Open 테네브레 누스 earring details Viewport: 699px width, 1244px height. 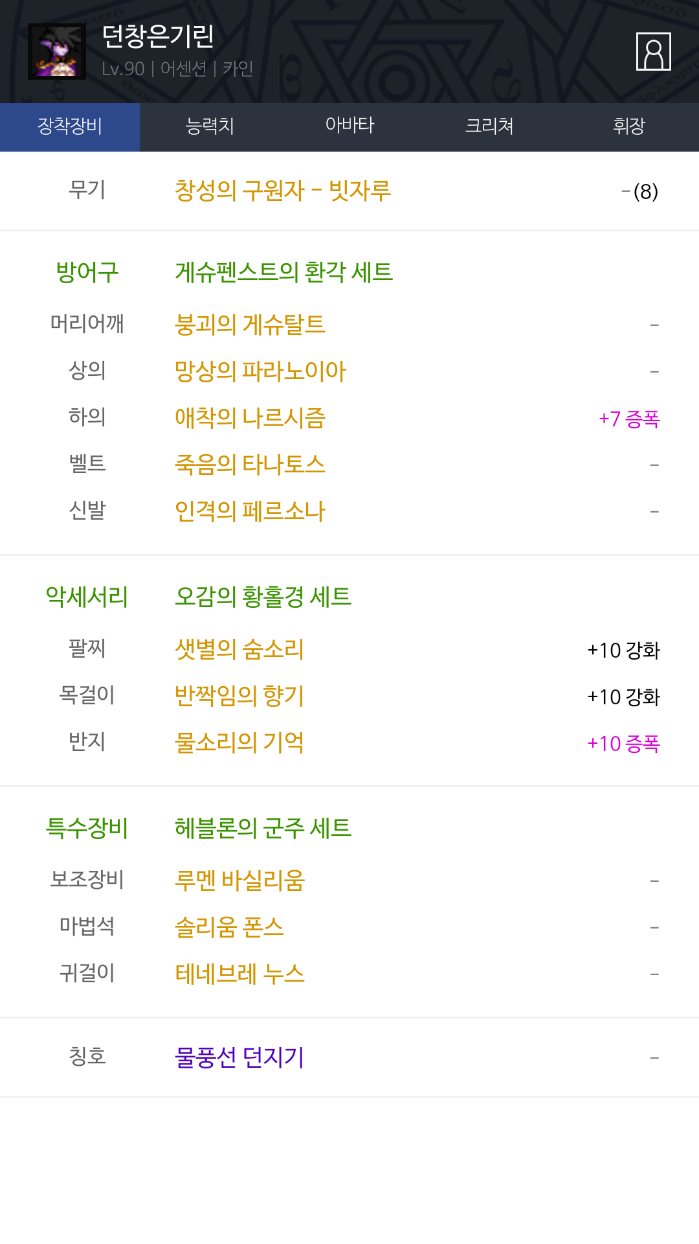[x=239, y=974]
